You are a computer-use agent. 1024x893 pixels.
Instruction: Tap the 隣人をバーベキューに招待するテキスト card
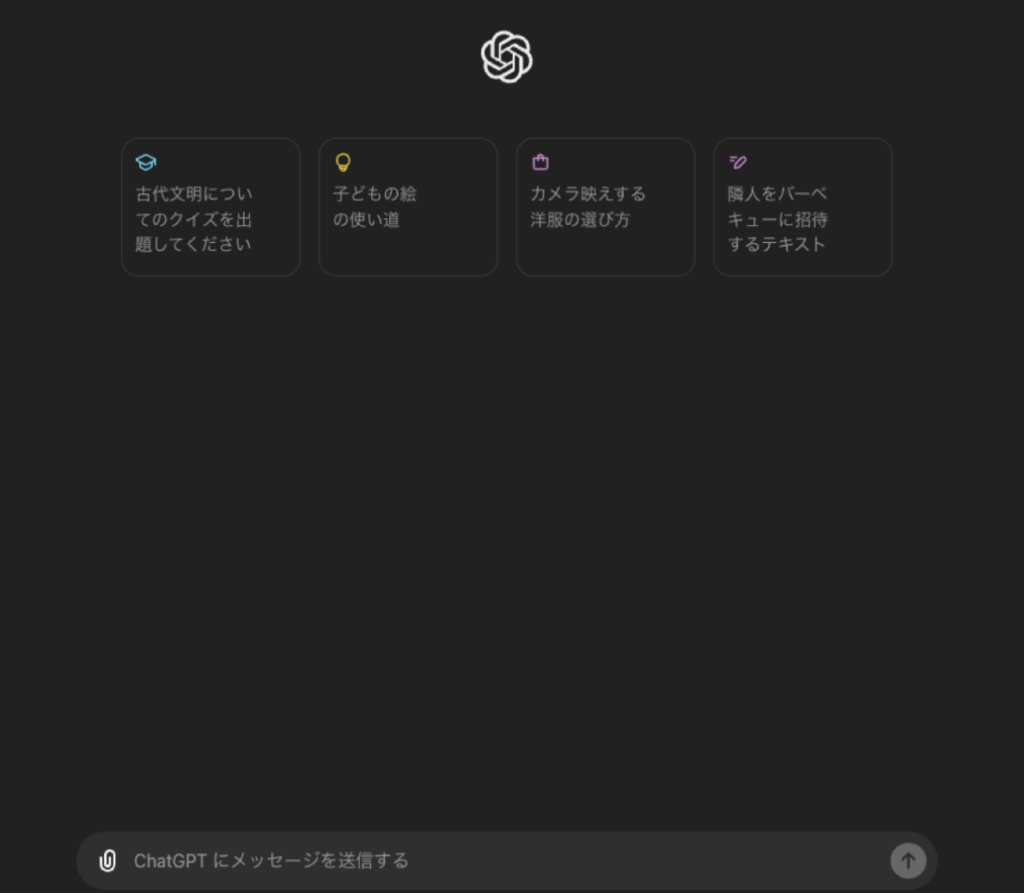click(802, 207)
